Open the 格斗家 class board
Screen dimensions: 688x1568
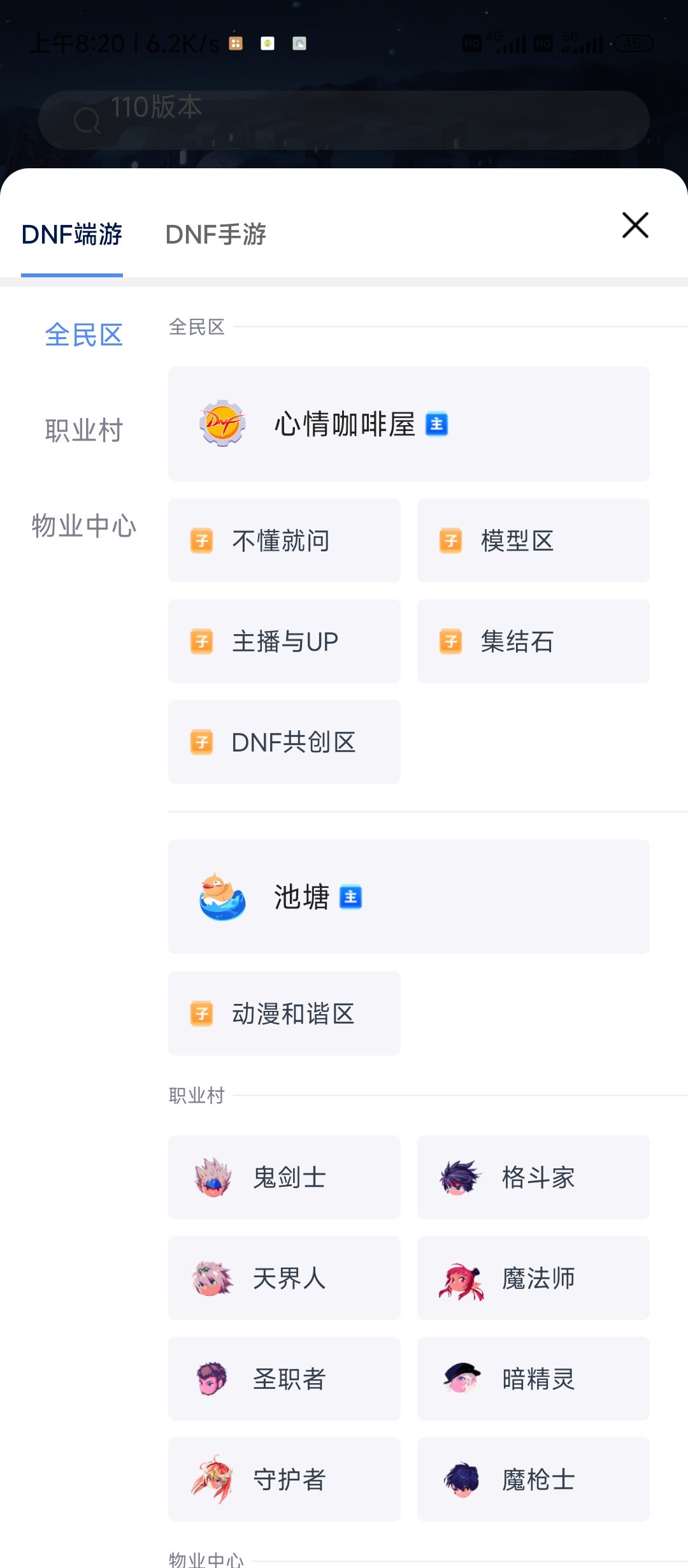pyautogui.click(x=533, y=1177)
